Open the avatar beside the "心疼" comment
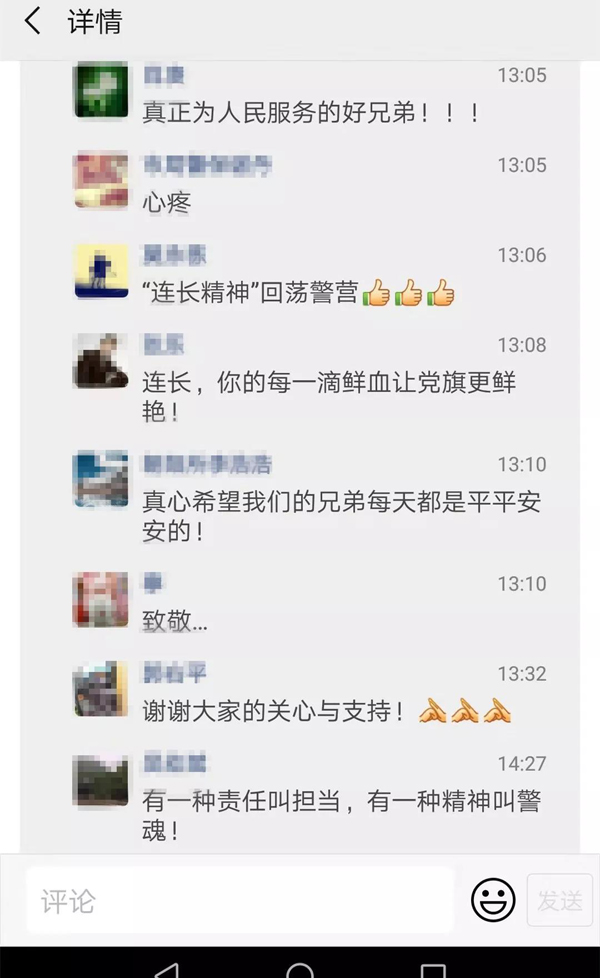Image resolution: width=600 pixels, height=978 pixels. [x=100, y=181]
